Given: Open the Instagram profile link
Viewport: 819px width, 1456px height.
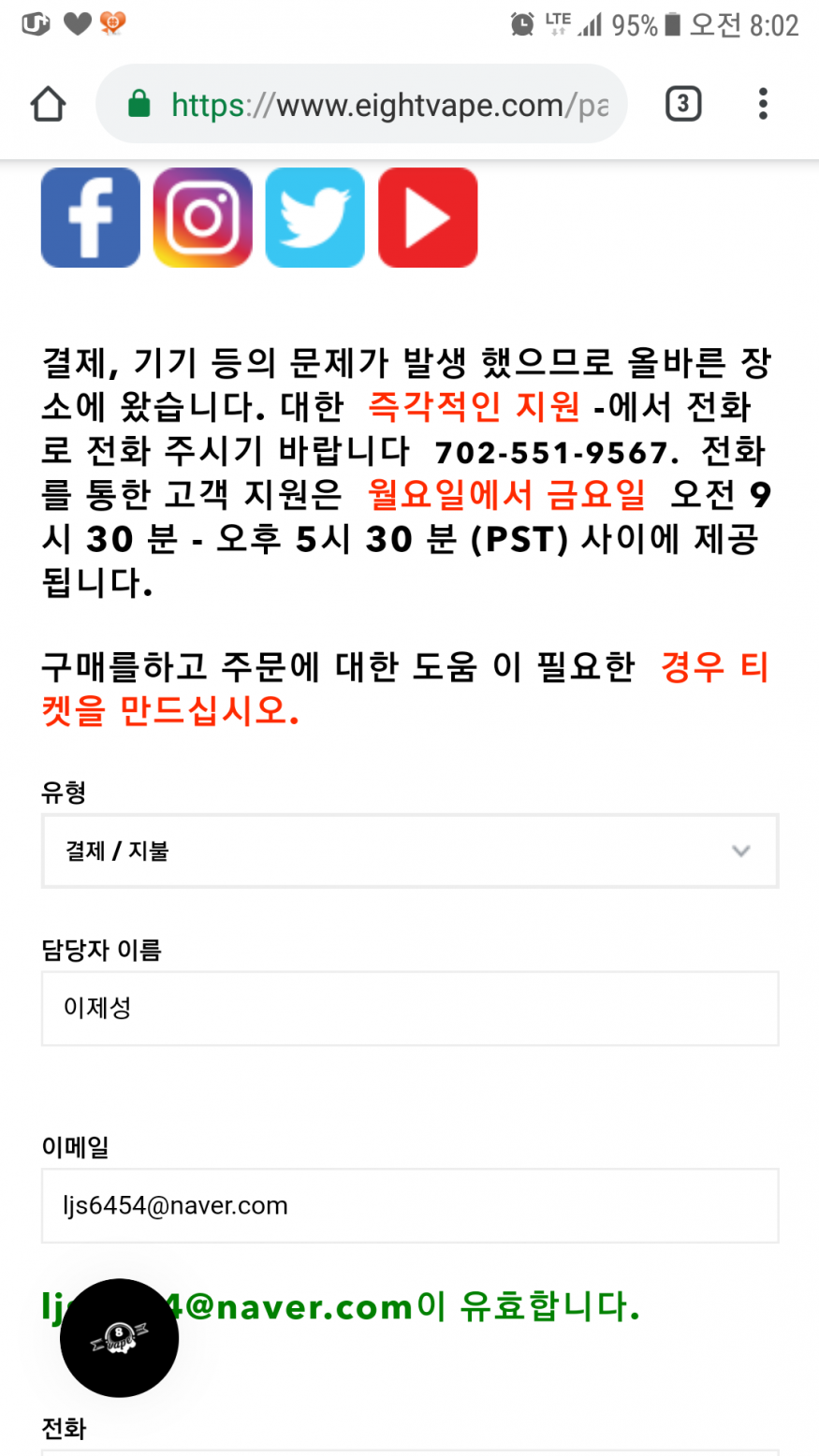Looking at the screenshot, I should (x=203, y=217).
